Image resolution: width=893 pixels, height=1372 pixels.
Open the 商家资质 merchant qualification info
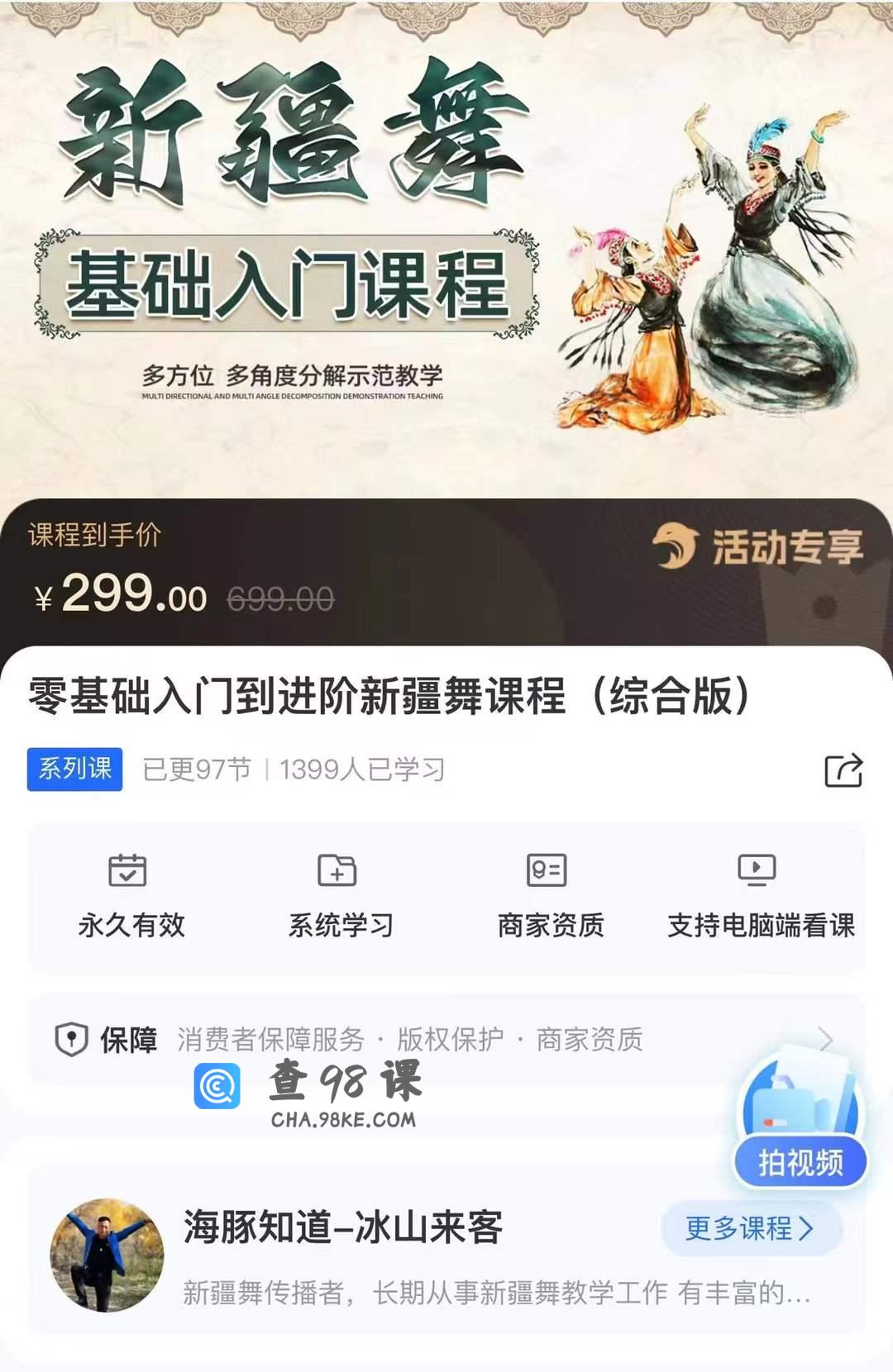point(551,897)
